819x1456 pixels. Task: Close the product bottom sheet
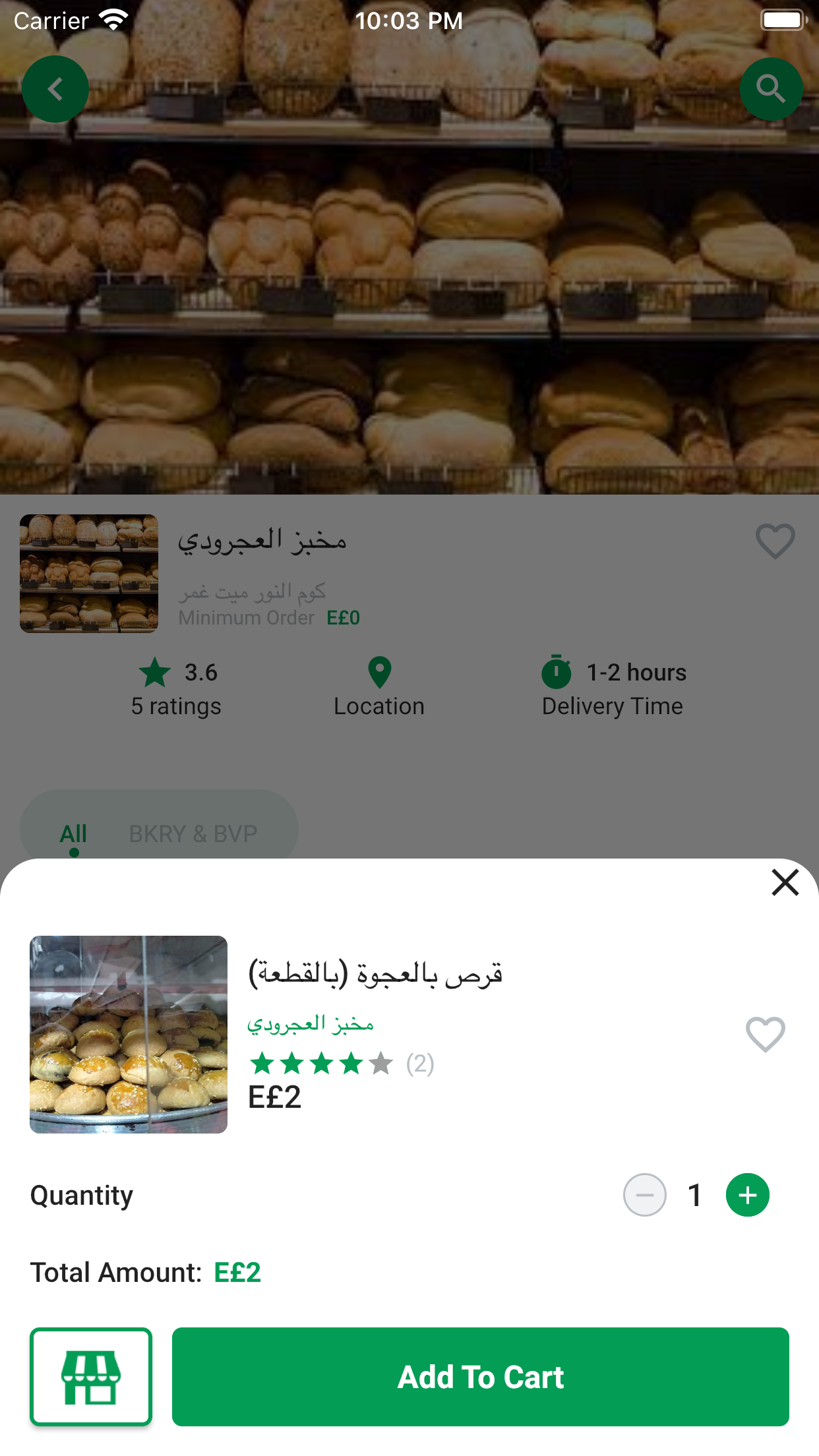click(785, 882)
